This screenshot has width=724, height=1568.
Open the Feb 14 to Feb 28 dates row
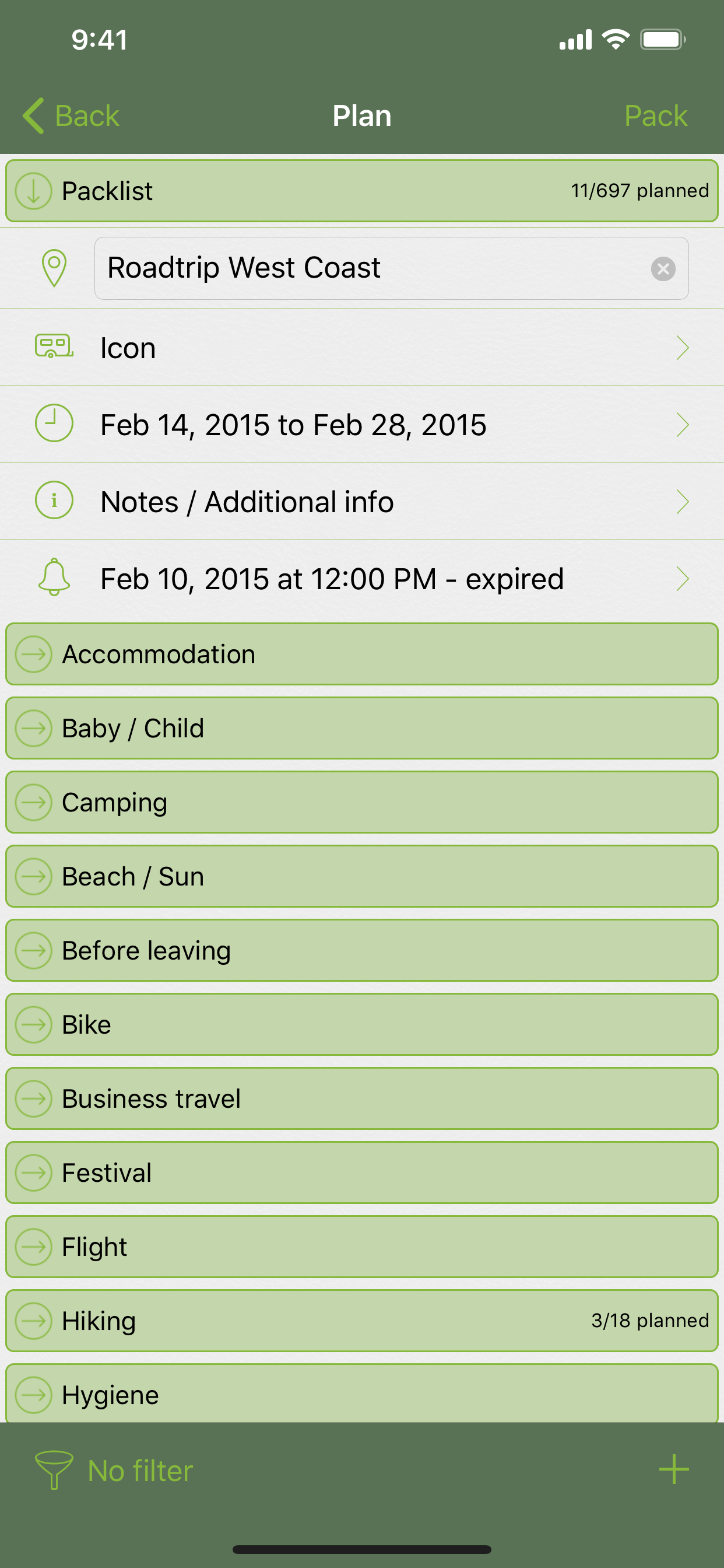click(362, 424)
